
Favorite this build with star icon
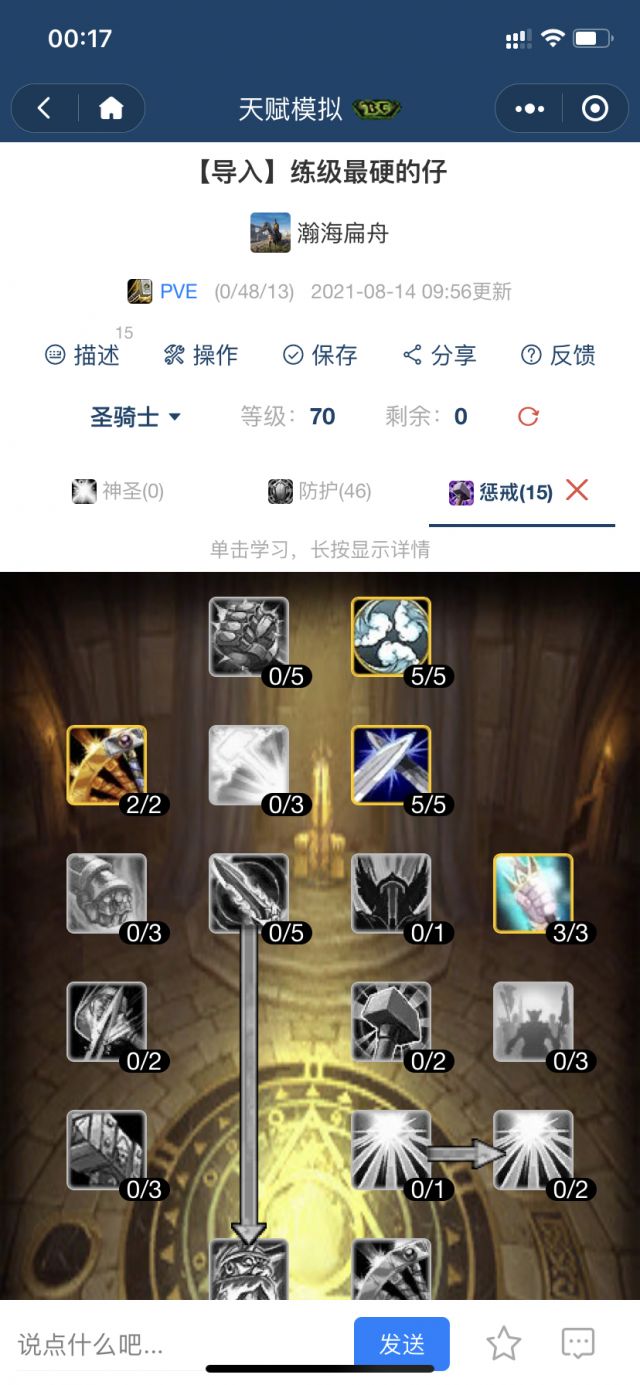pos(503,1344)
